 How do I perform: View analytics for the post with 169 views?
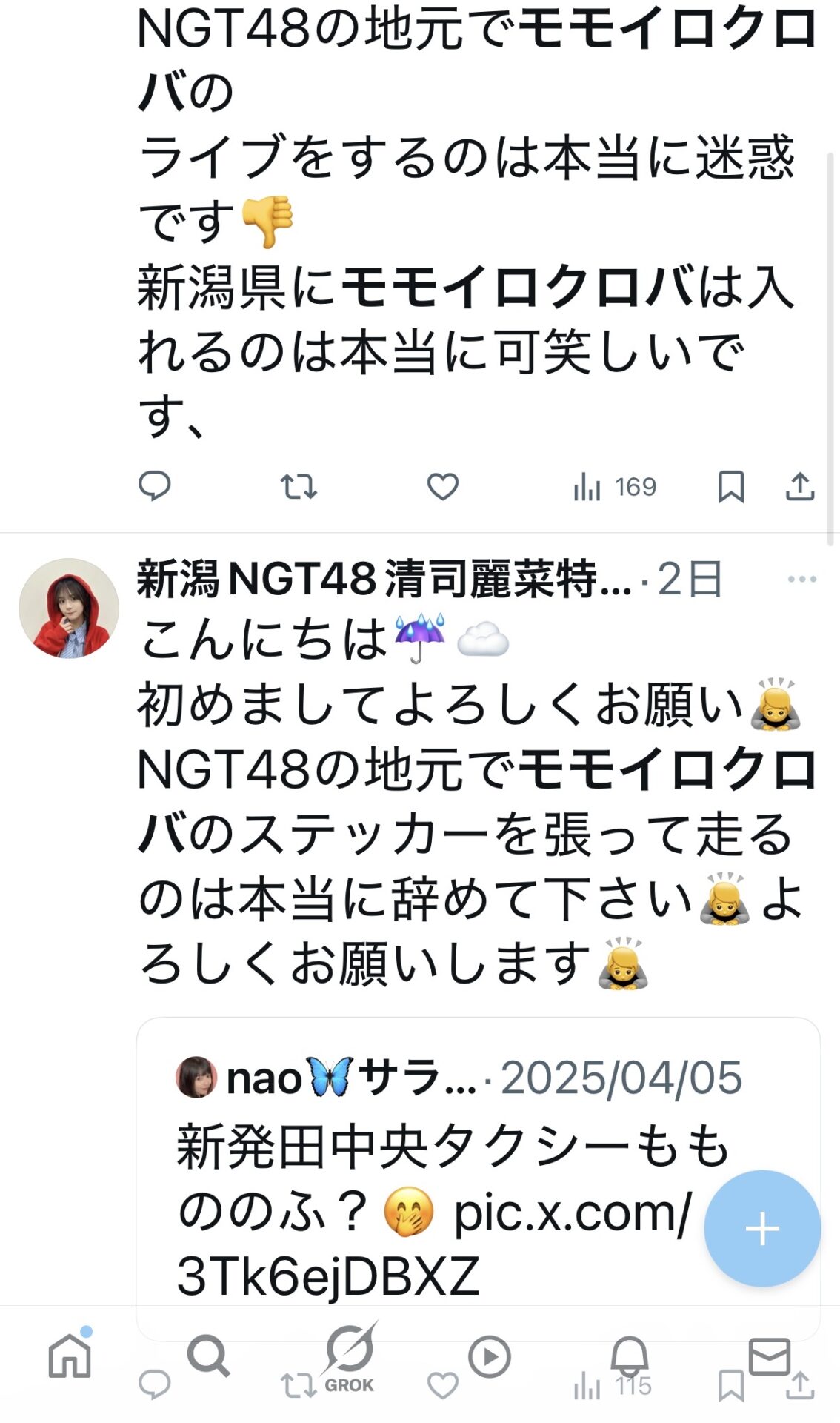(x=615, y=487)
